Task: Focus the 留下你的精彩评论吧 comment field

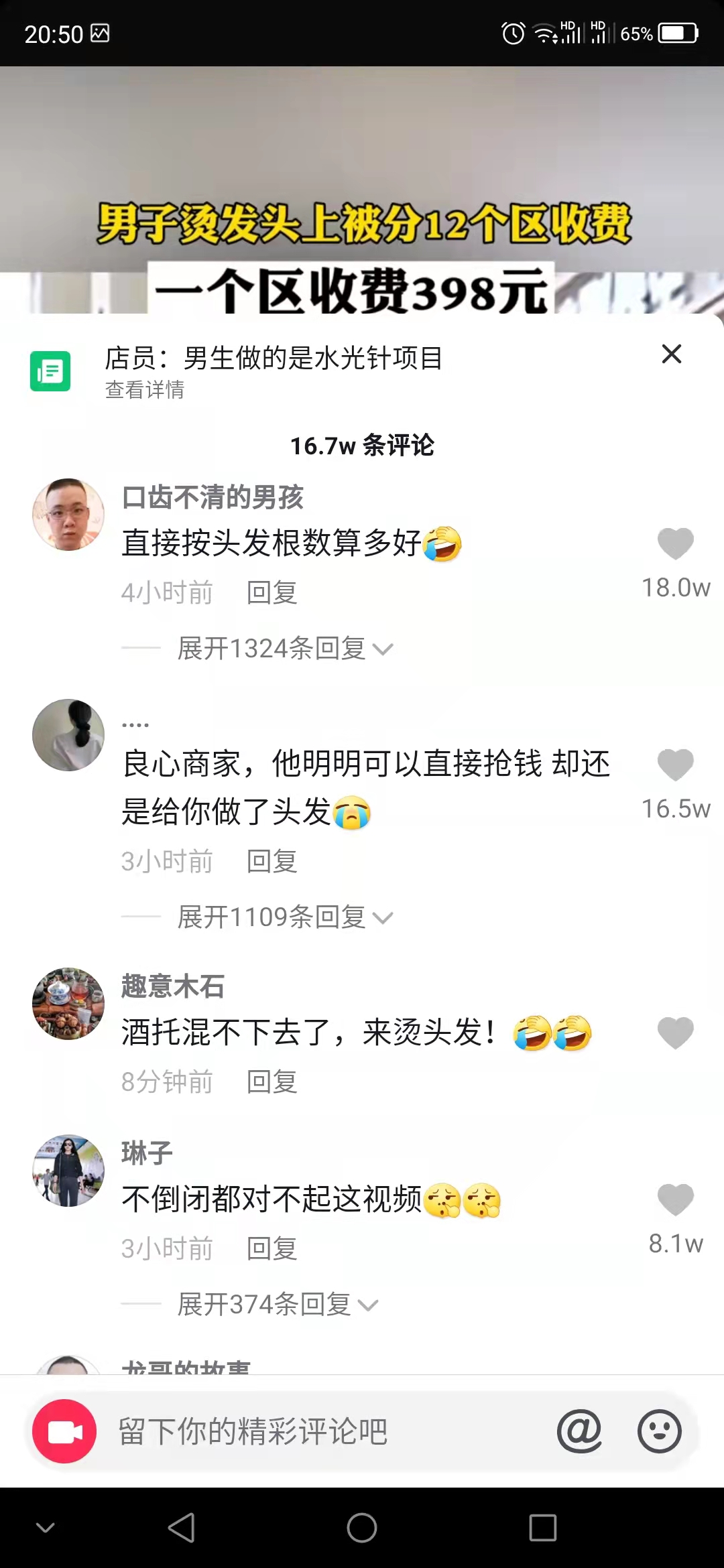Action: pyautogui.click(x=322, y=1431)
